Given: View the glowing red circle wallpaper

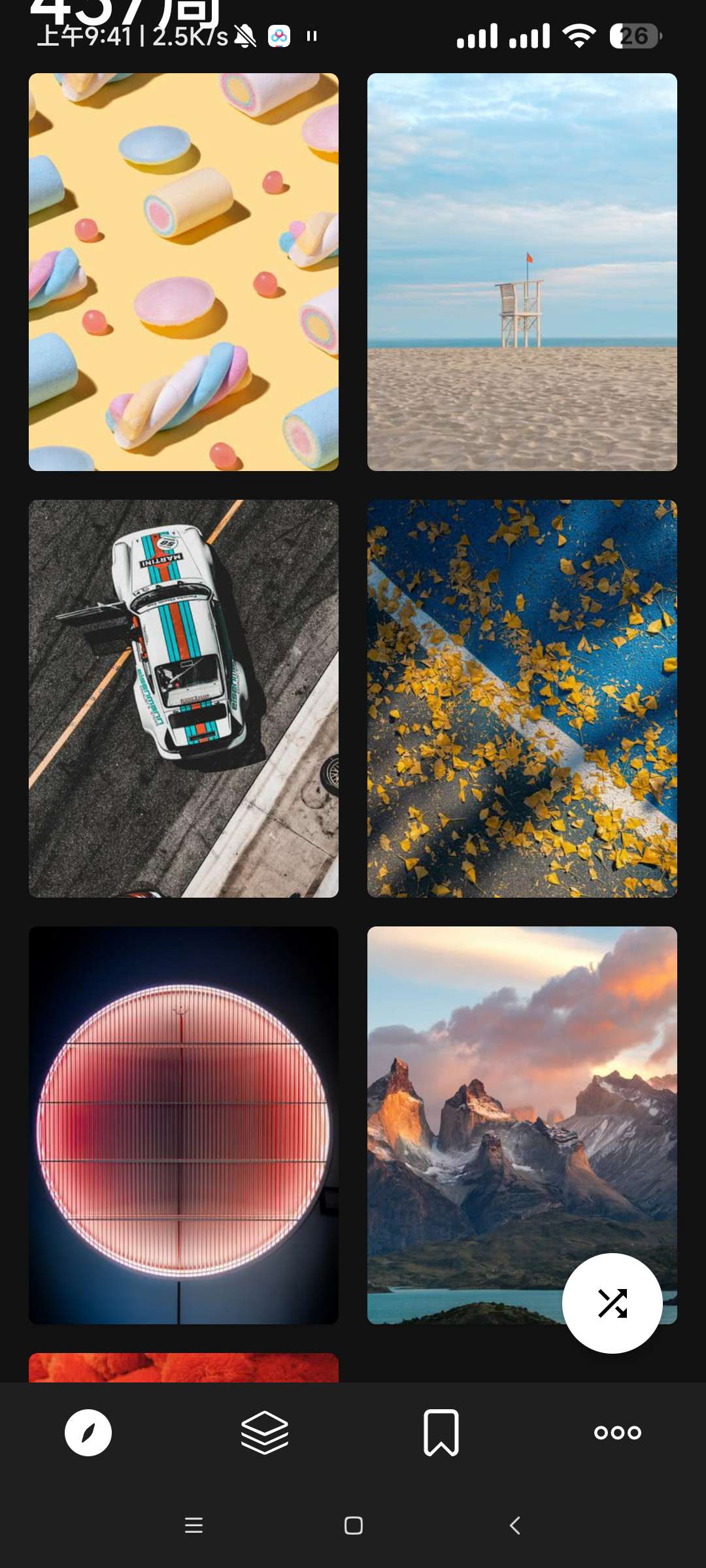Looking at the screenshot, I should point(184,1125).
